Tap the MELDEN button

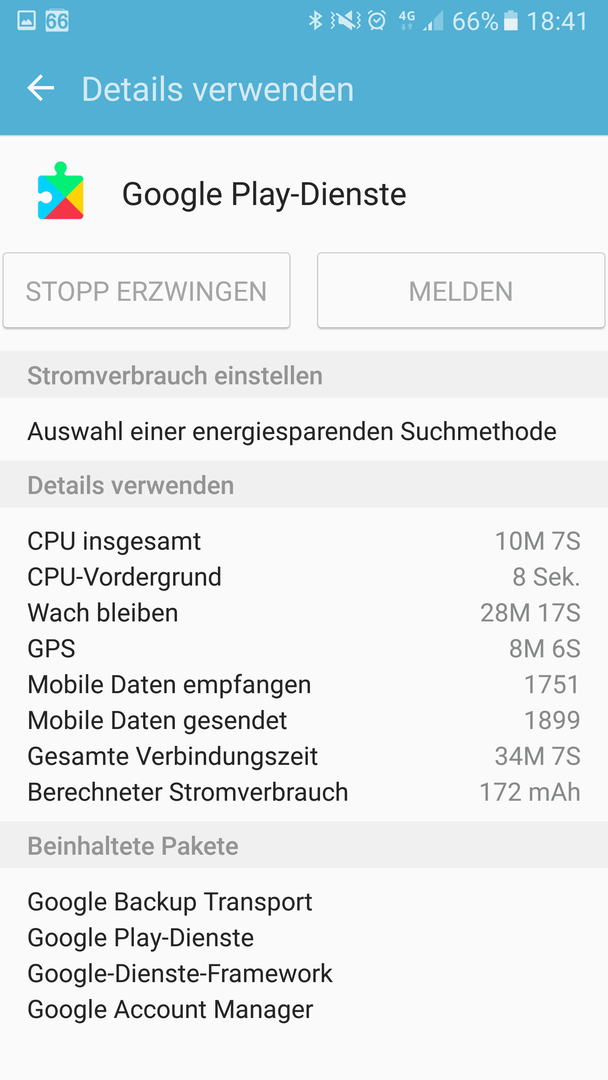(x=461, y=291)
